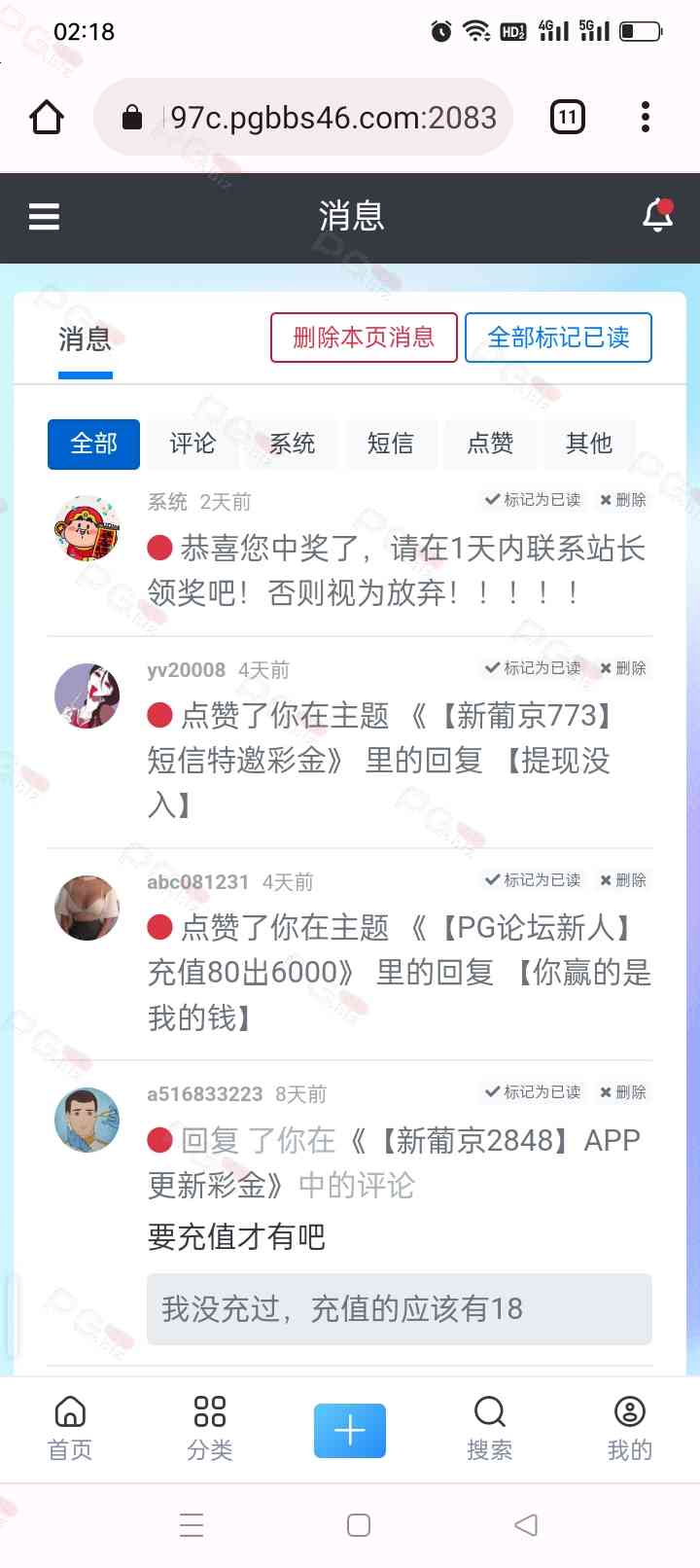Go to 首页 in bottom navigation
700x1568 pixels.
click(x=70, y=1429)
